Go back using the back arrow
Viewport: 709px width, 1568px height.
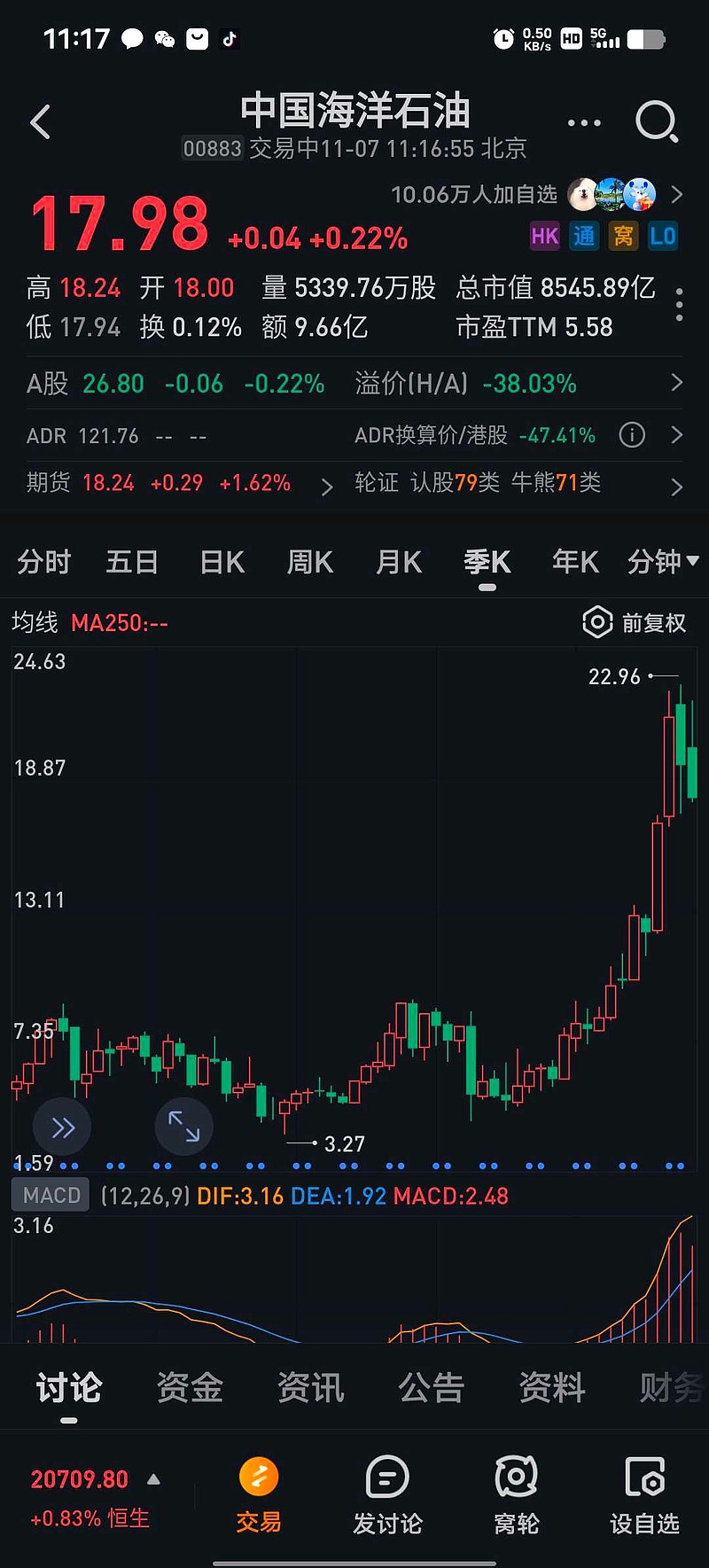point(39,121)
